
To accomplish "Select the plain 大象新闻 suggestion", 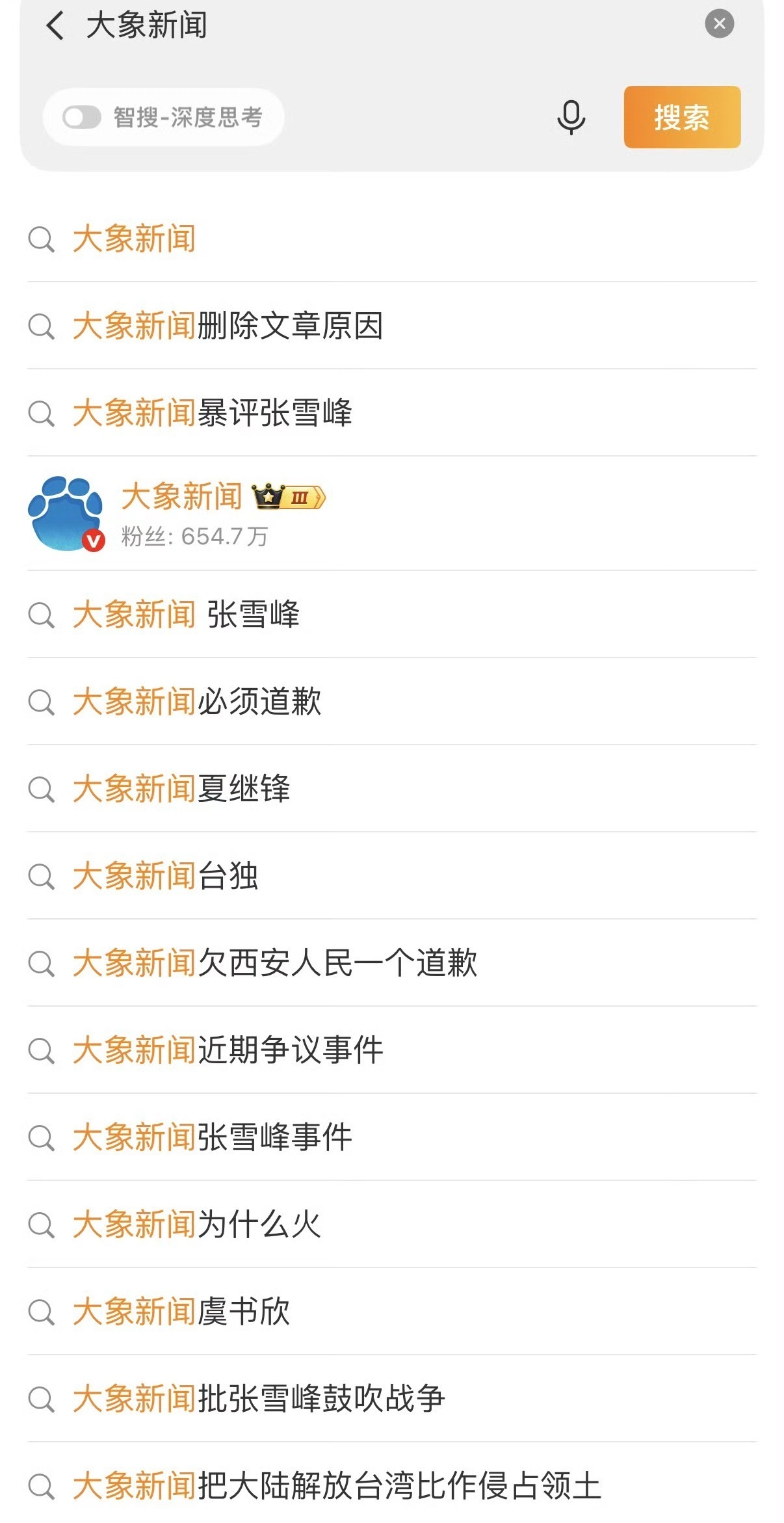I will [392, 239].
